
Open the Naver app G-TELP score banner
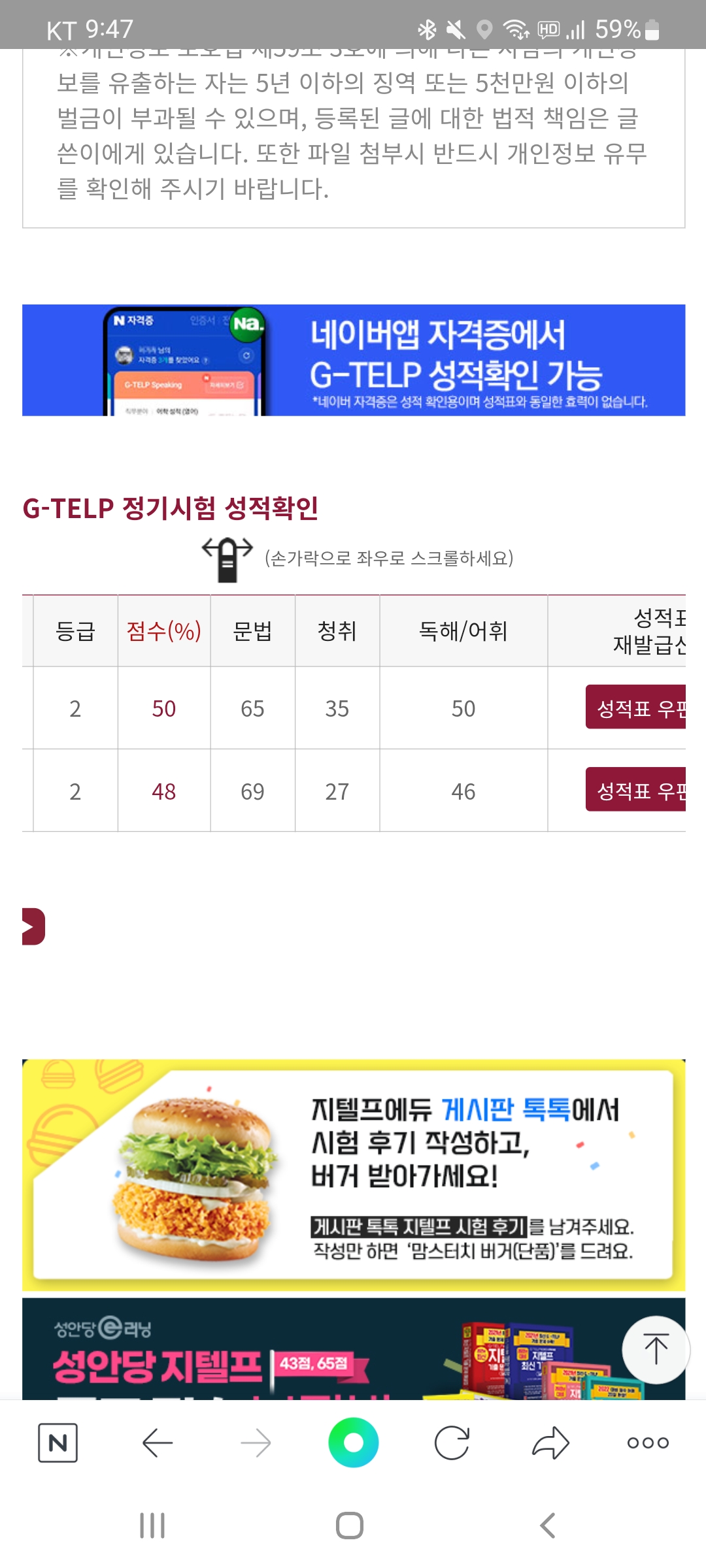pyautogui.click(x=353, y=360)
